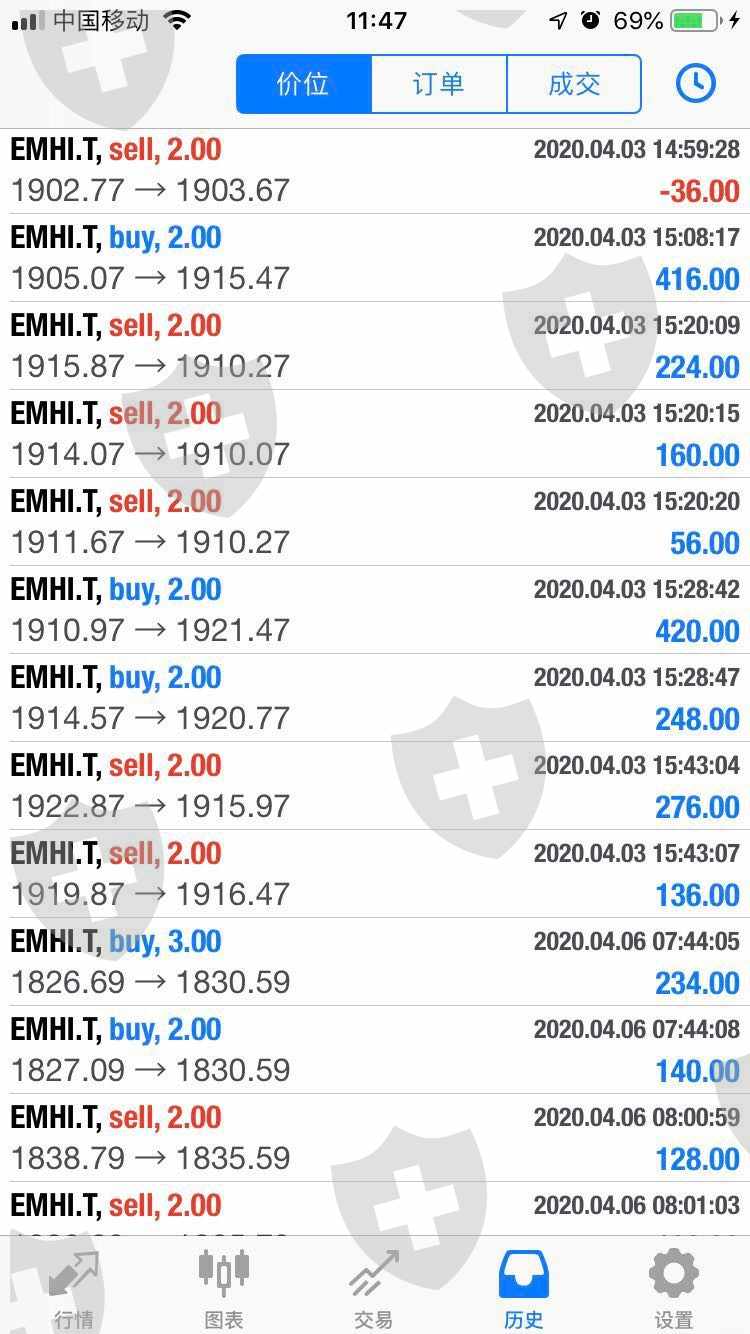Switch to the 交易 tab

[373, 1288]
